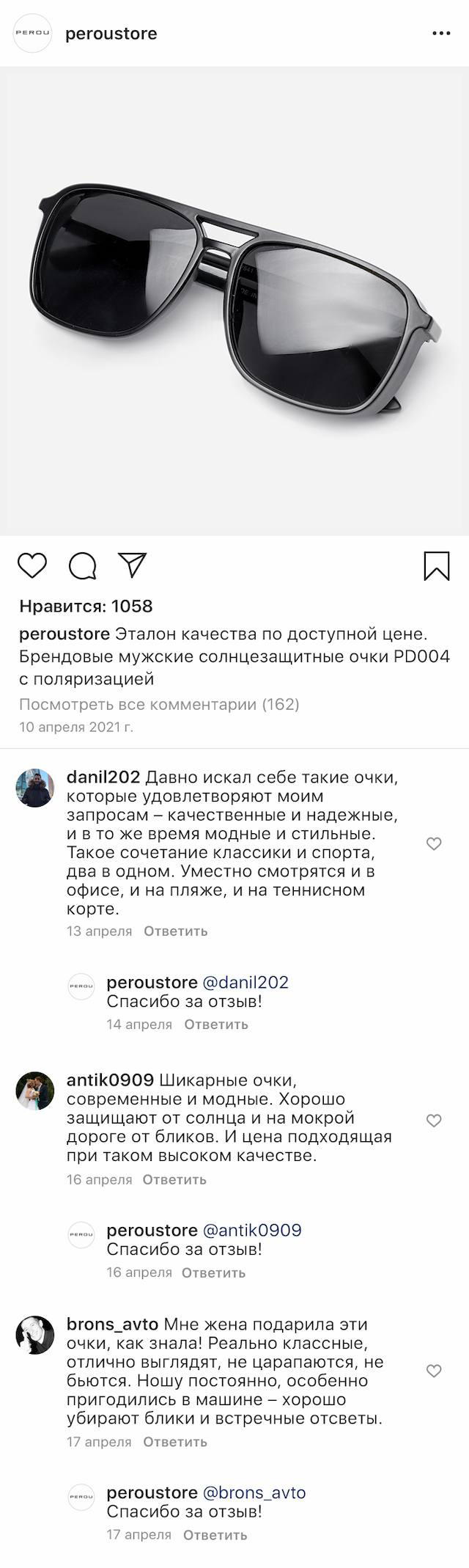Open the @antik0909 mention link

pos(251,1230)
